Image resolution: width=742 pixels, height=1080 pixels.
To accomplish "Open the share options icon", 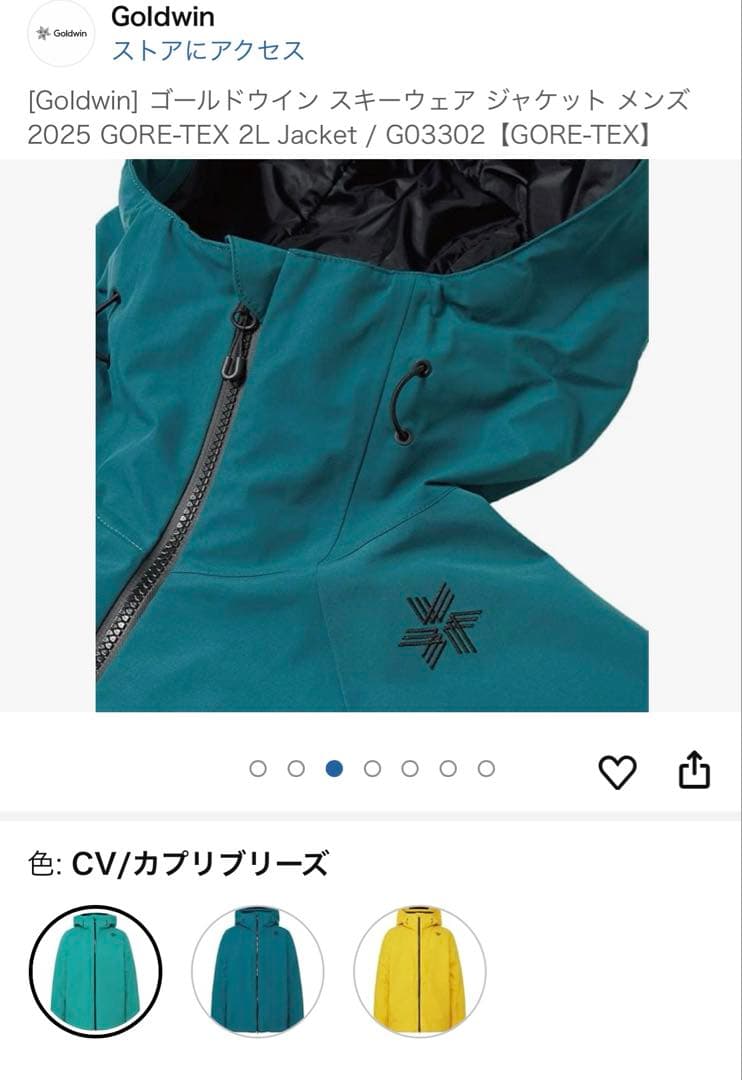I will pyautogui.click(x=697, y=768).
